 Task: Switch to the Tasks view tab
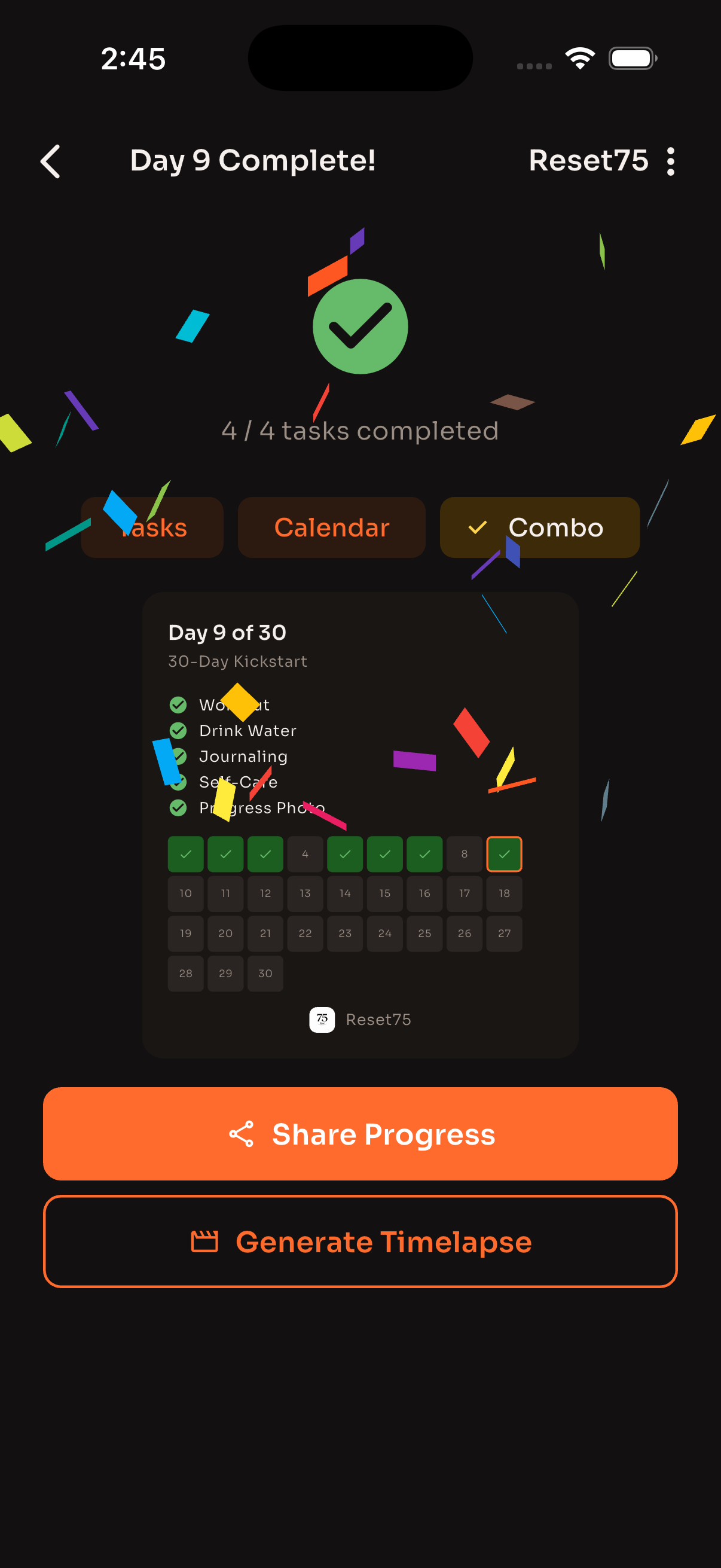pyautogui.click(x=152, y=527)
